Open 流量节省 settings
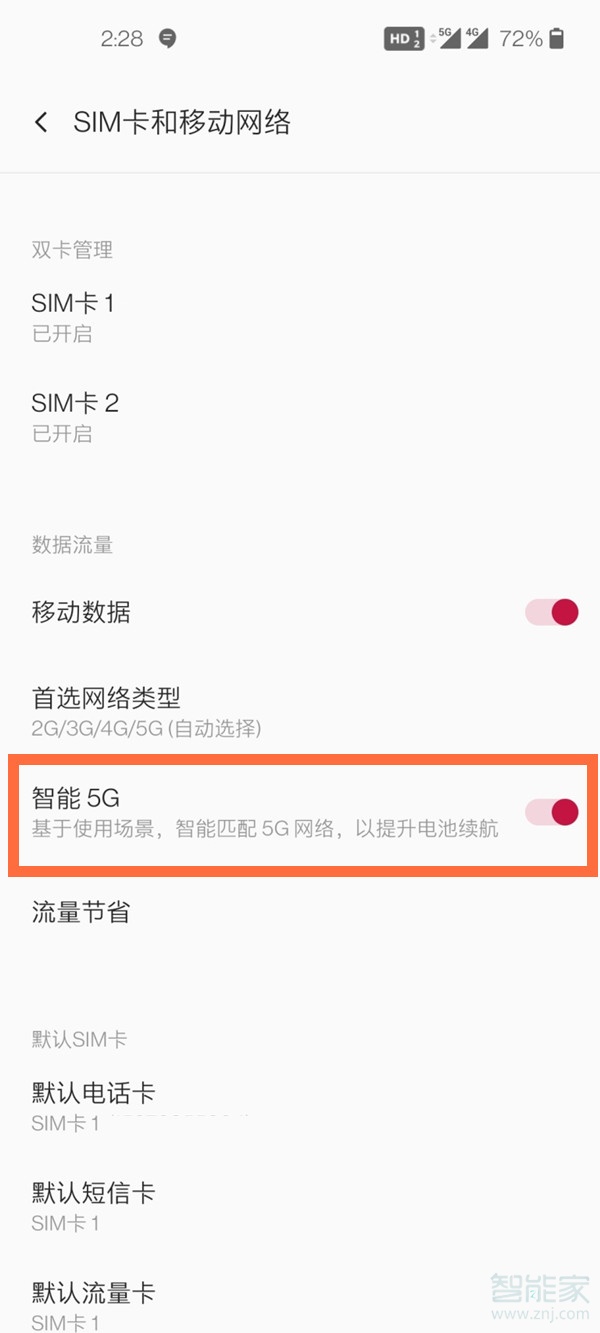The width and height of the screenshot is (600, 1333). point(300,912)
